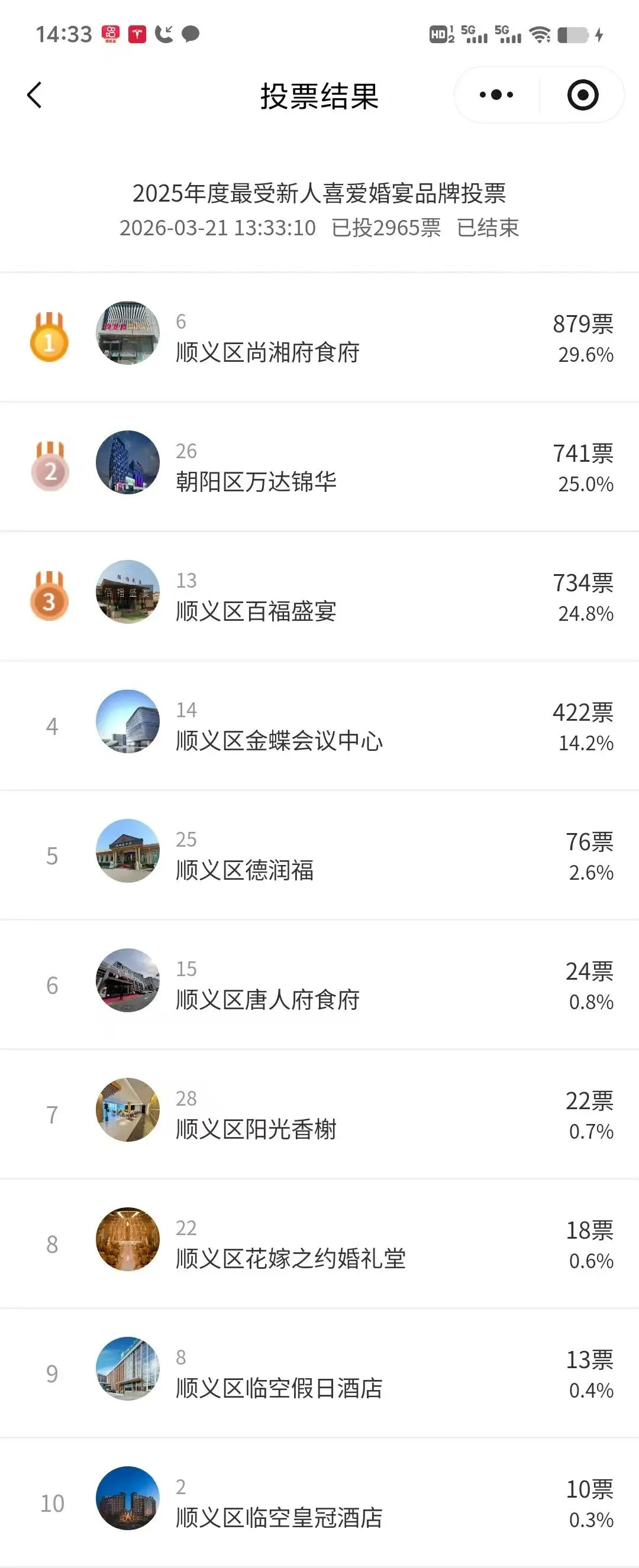Screen dimensions: 639x1568
Task: Open the 顺义区花嫁之约婚礼堂 entry
Action: (319, 1244)
